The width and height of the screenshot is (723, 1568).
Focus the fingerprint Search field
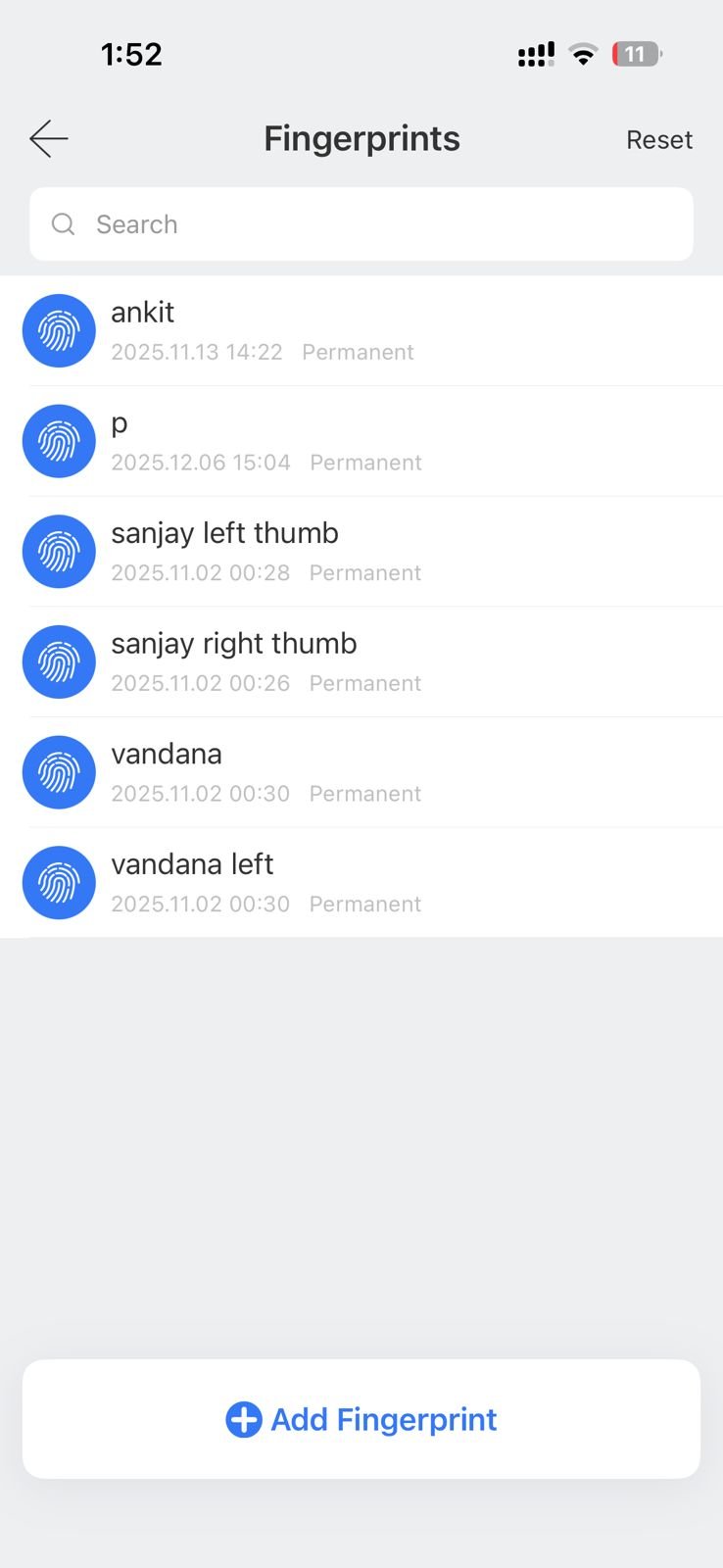[361, 224]
